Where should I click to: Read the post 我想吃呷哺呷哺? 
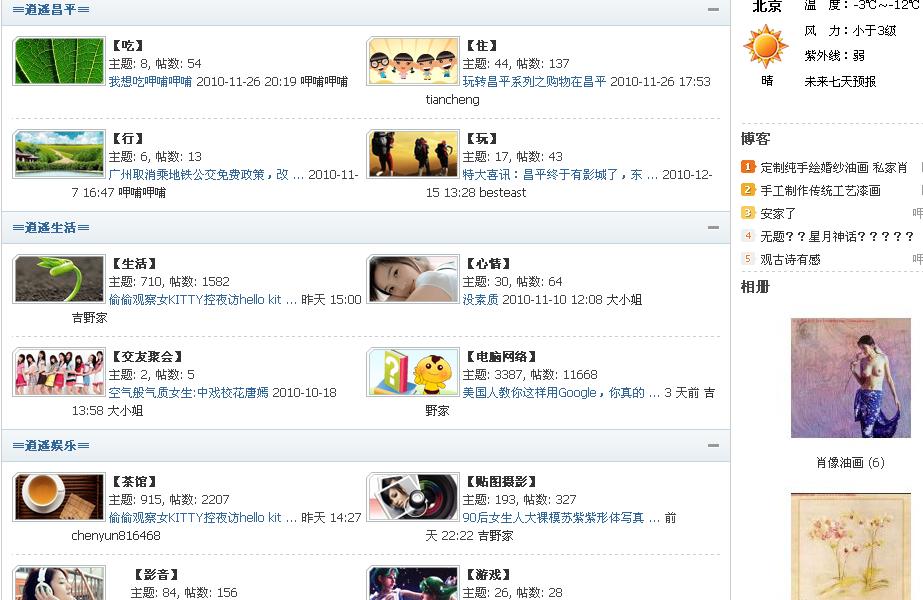click(150, 82)
